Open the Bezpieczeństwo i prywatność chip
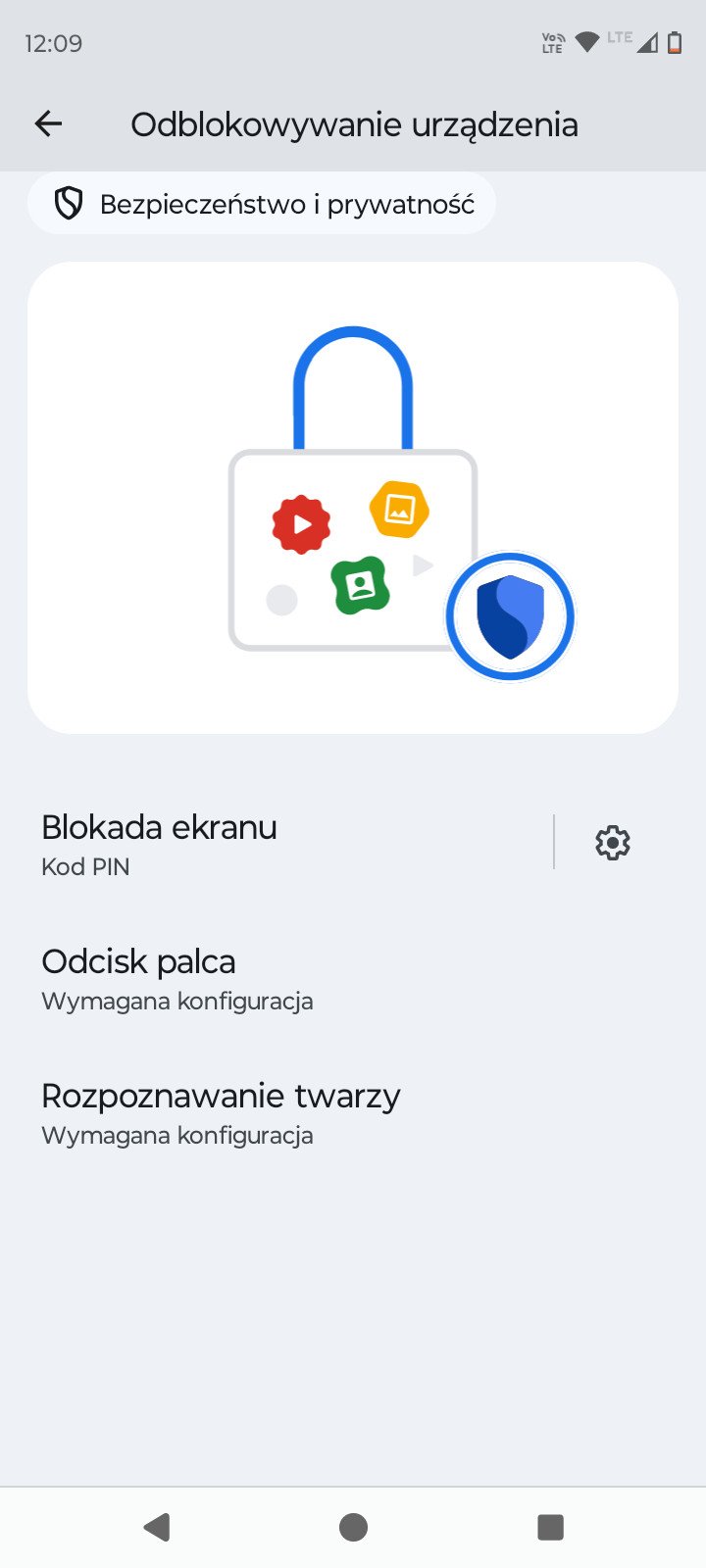706x1568 pixels. (262, 204)
